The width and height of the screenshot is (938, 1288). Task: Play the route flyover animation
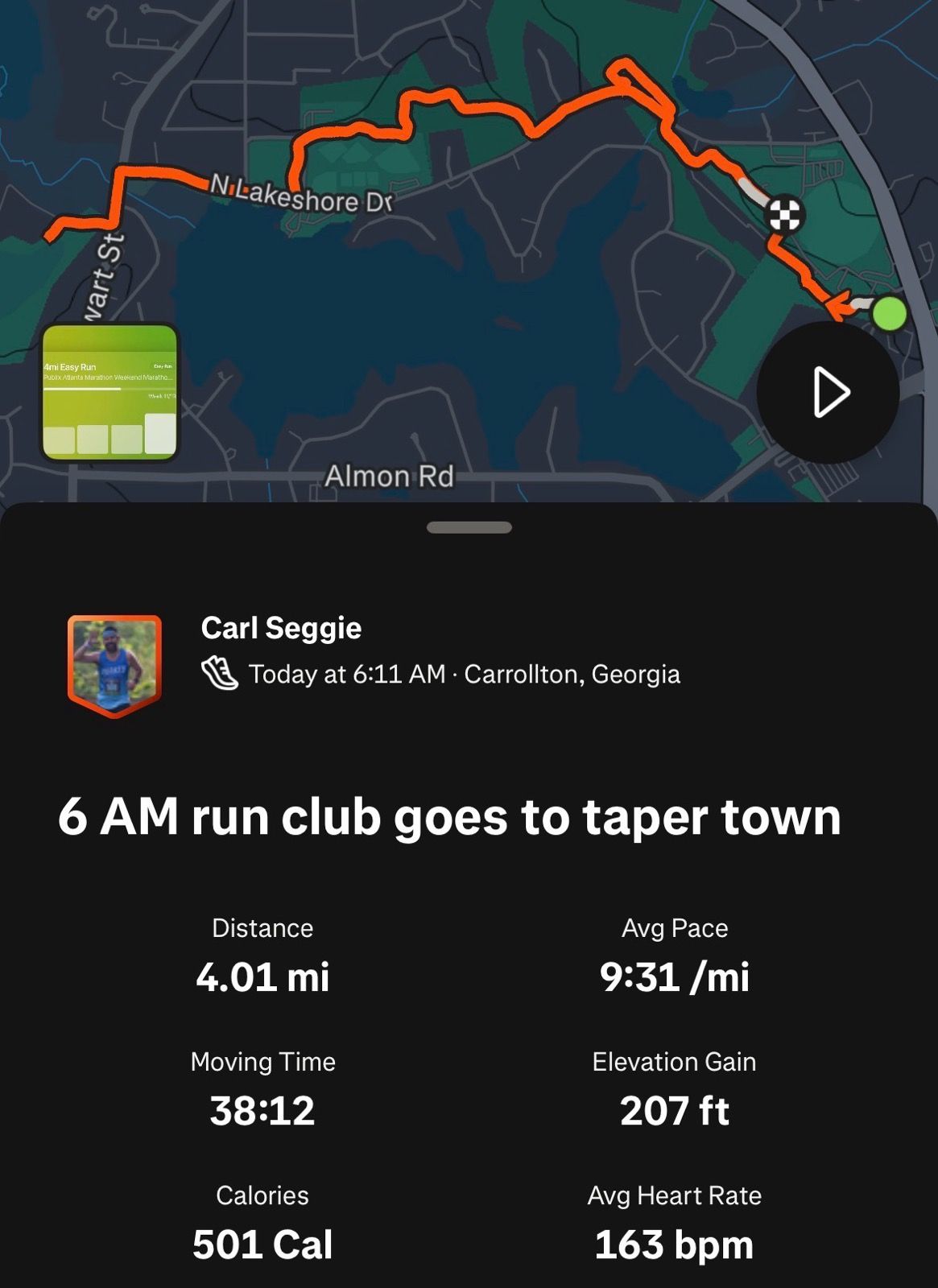tap(828, 392)
